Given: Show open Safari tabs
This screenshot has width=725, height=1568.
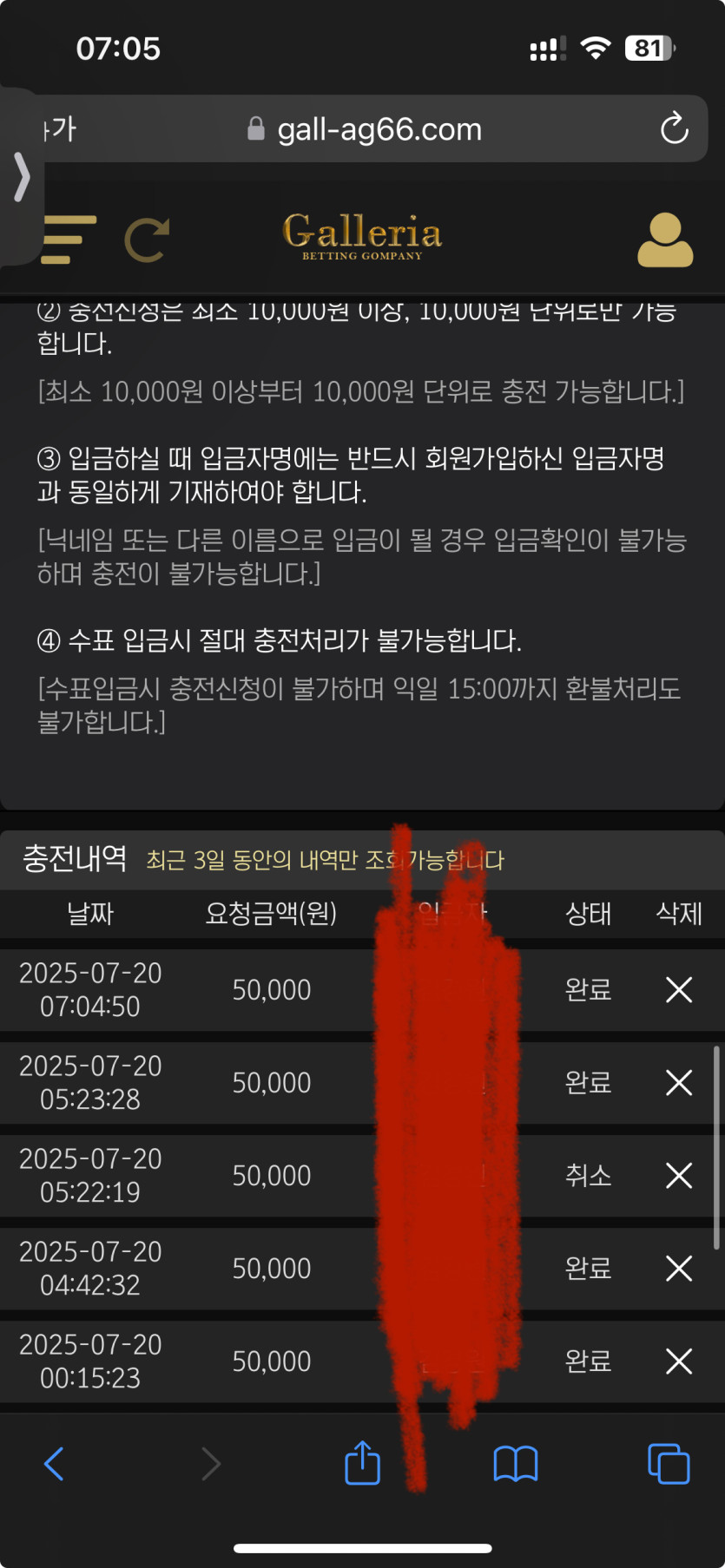Looking at the screenshot, I should (668, 1464).
